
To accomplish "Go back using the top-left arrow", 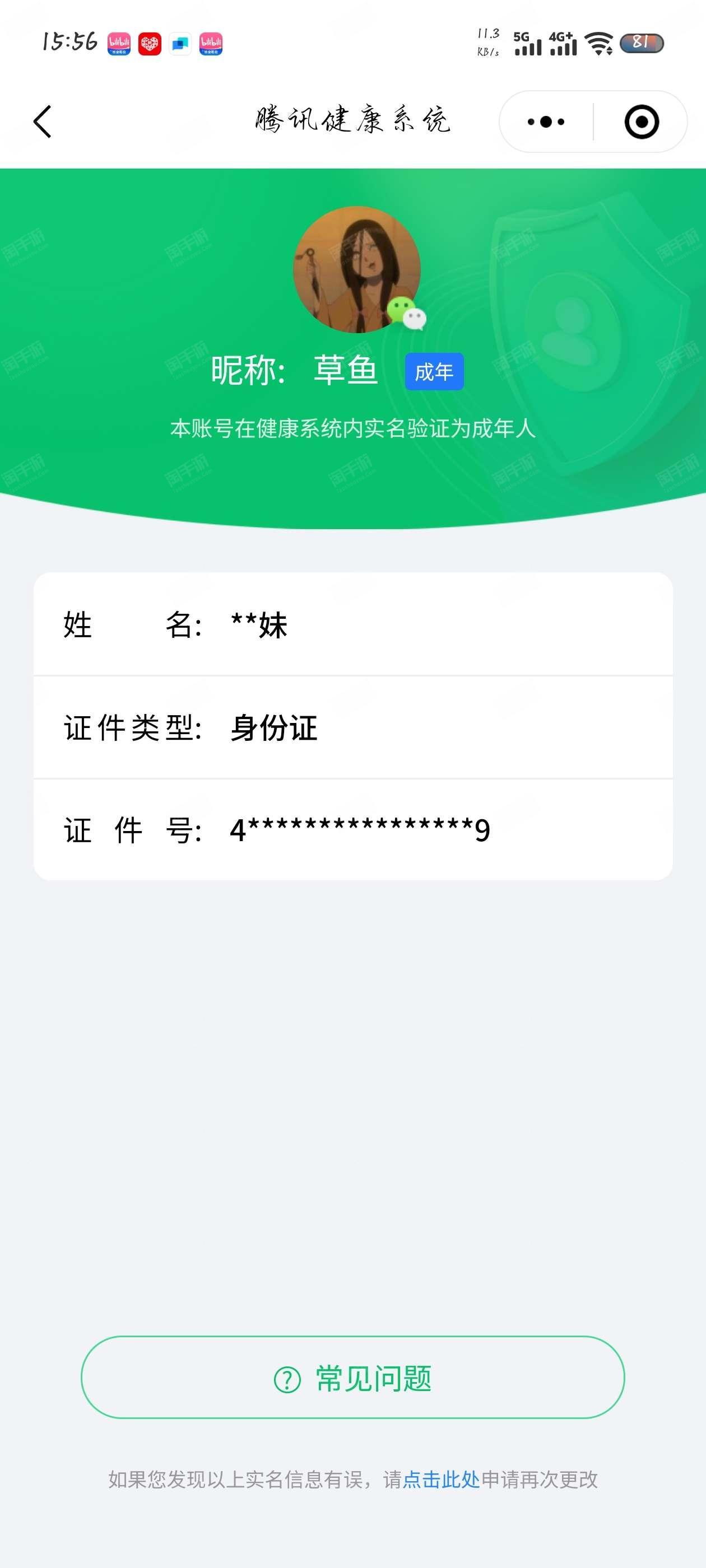I will tap(43, 122).
